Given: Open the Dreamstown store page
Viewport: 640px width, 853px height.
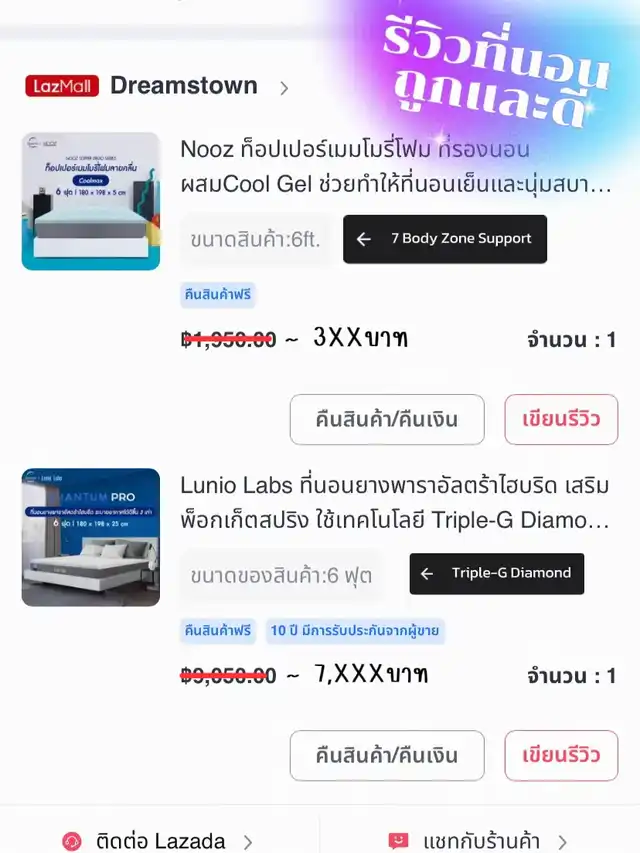Looking at the screenshot, I should (x=184, y=86).
